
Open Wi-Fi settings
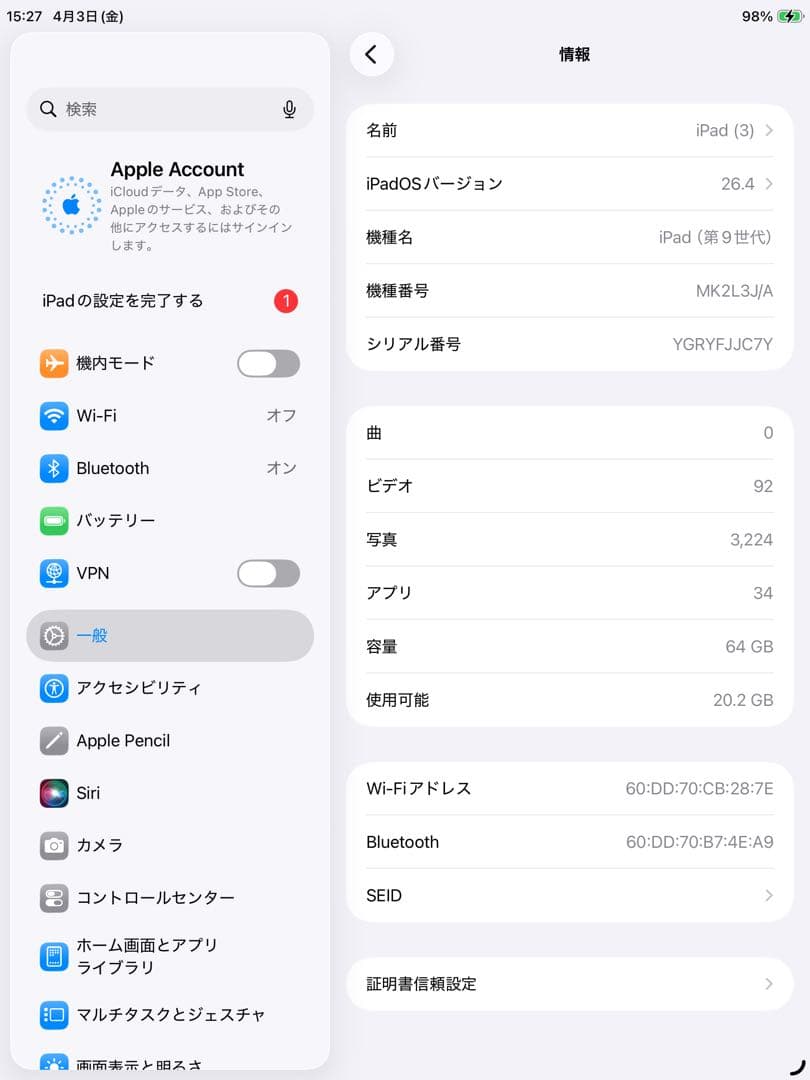(169, 416)
